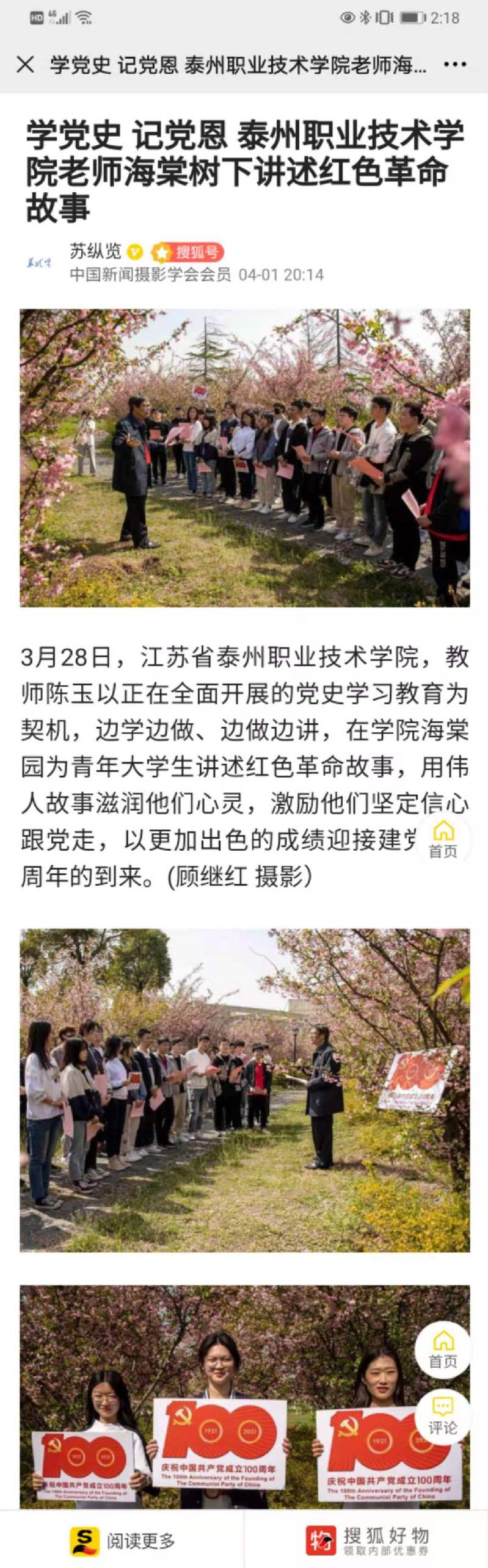This screenshot has width=488, height=1568.
Task: Open the 搜狐好物 coupon banner
Action: 367,1540
